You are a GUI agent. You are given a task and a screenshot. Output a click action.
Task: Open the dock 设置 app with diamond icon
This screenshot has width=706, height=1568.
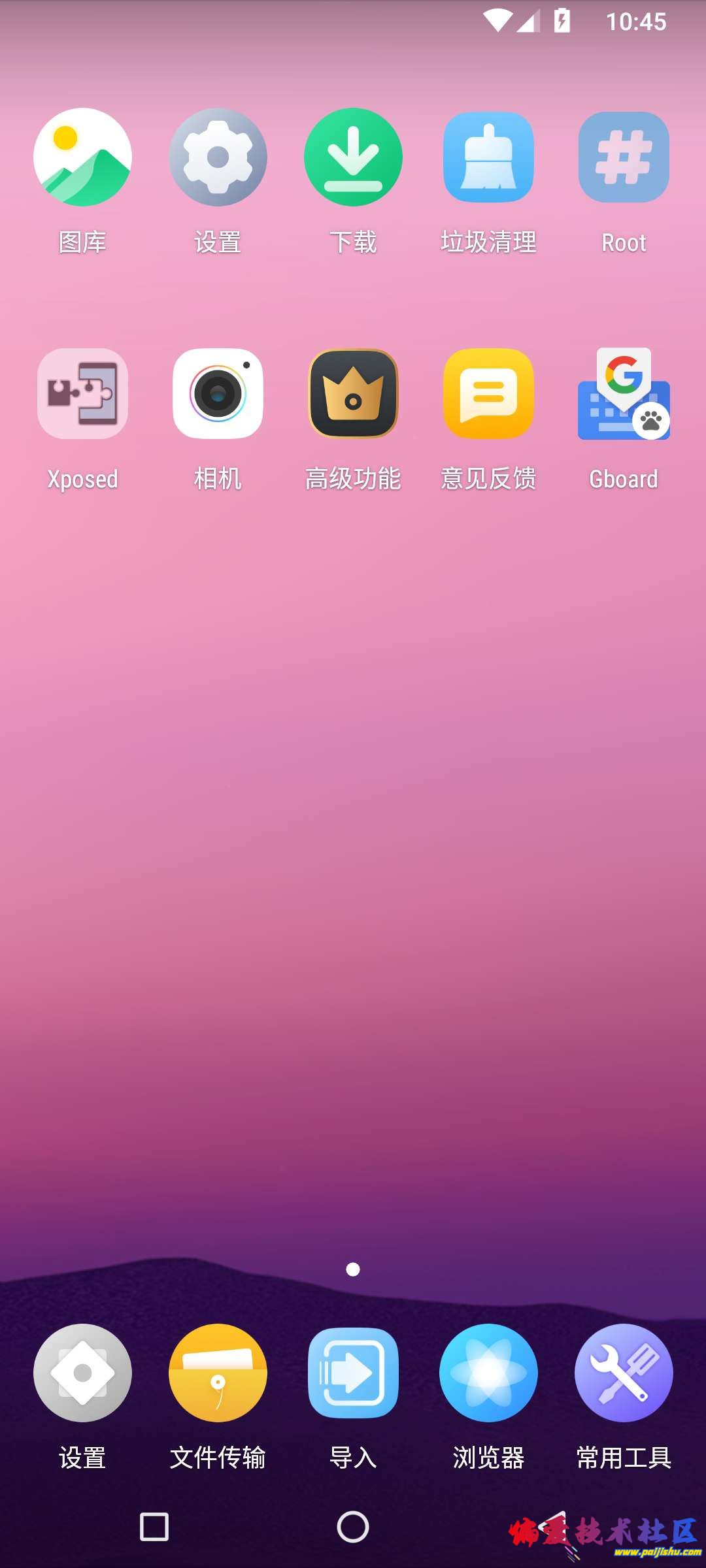(x=82, y=1373)
